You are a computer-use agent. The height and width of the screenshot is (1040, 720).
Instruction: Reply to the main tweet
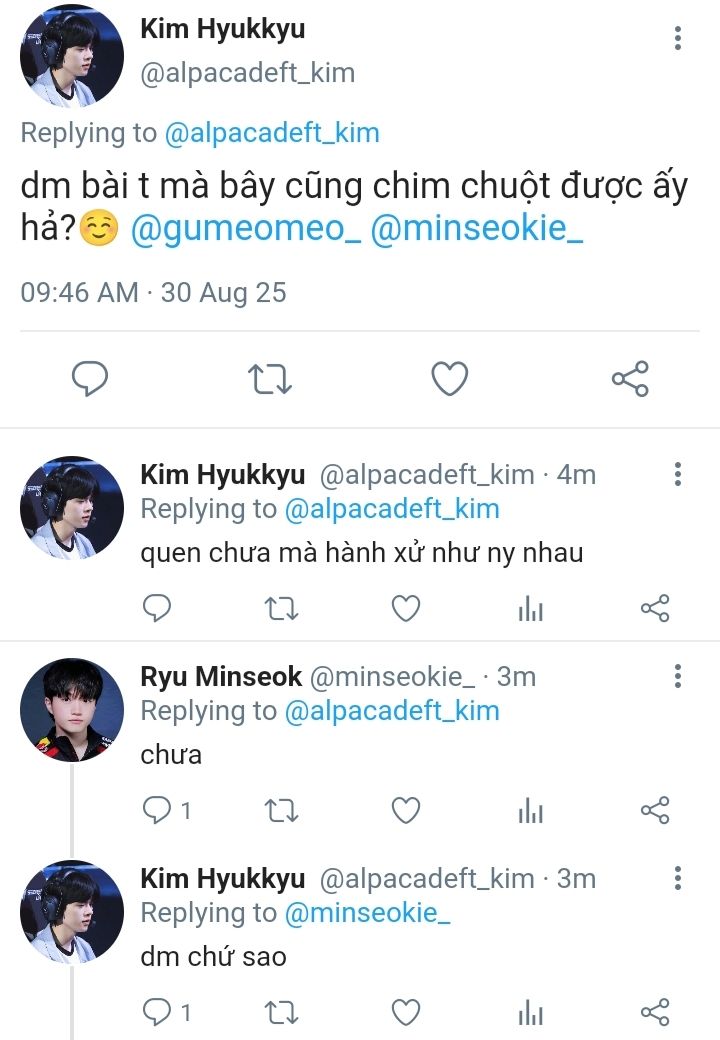[90, 379]
